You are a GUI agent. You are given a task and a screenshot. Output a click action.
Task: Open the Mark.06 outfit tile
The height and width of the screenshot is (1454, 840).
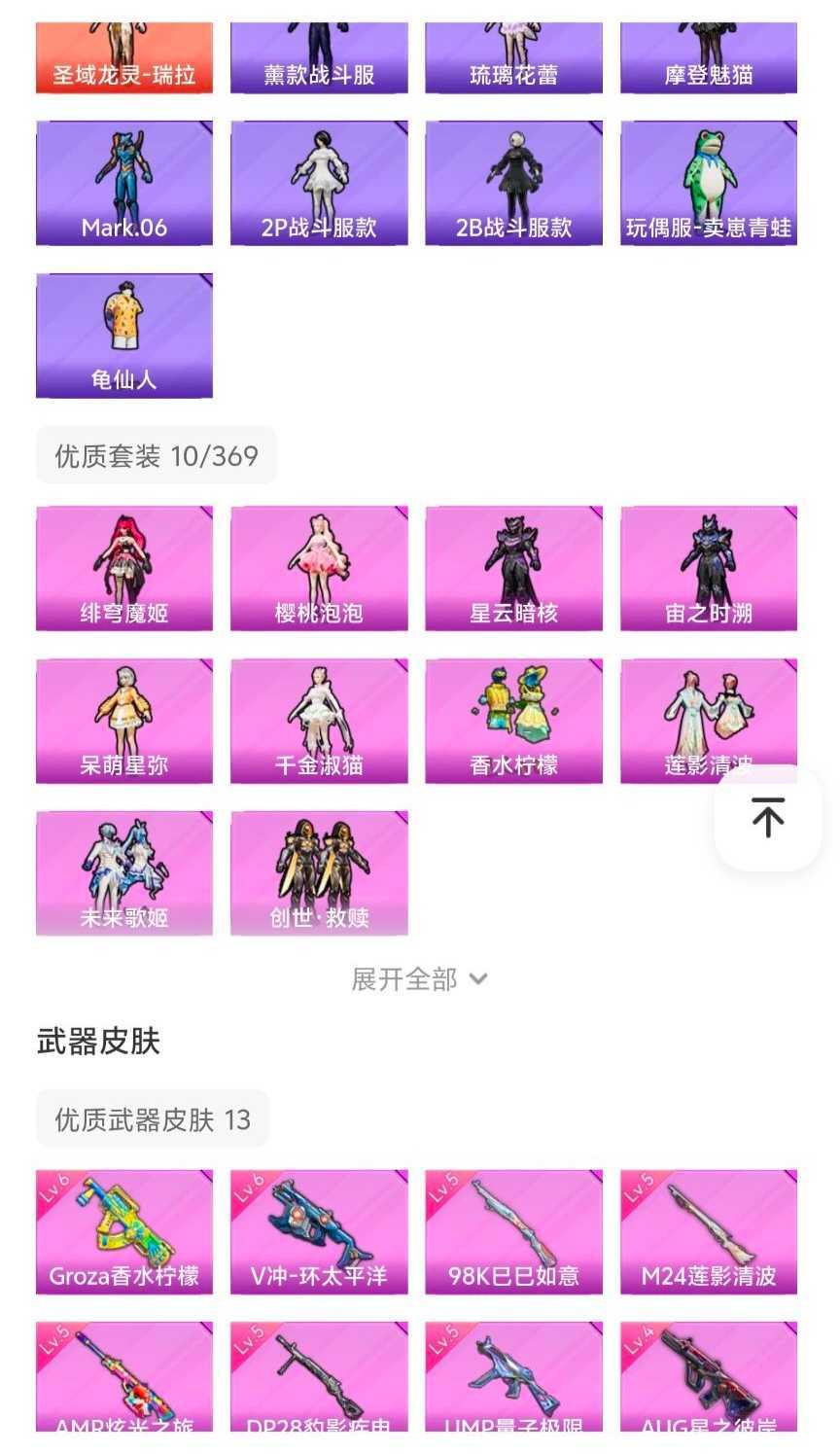(124, 183)
